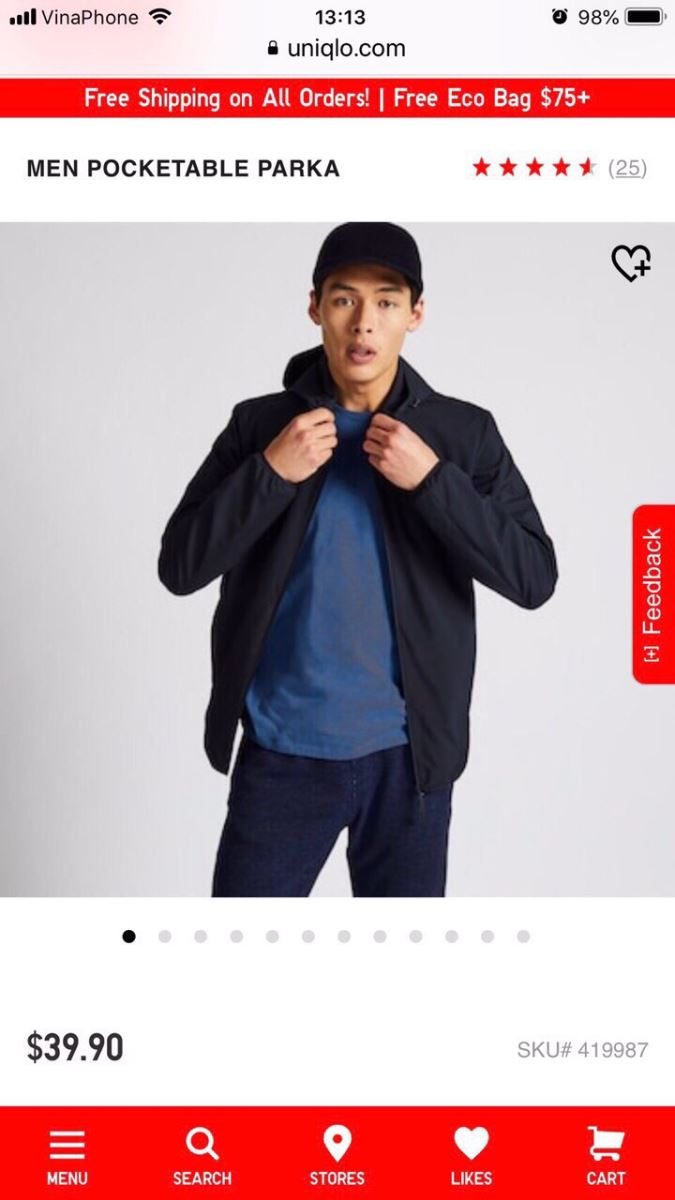Viewport: 675px width, 1200px height.
Task: Open the Feedback side tab
Action: coord(653,594)
